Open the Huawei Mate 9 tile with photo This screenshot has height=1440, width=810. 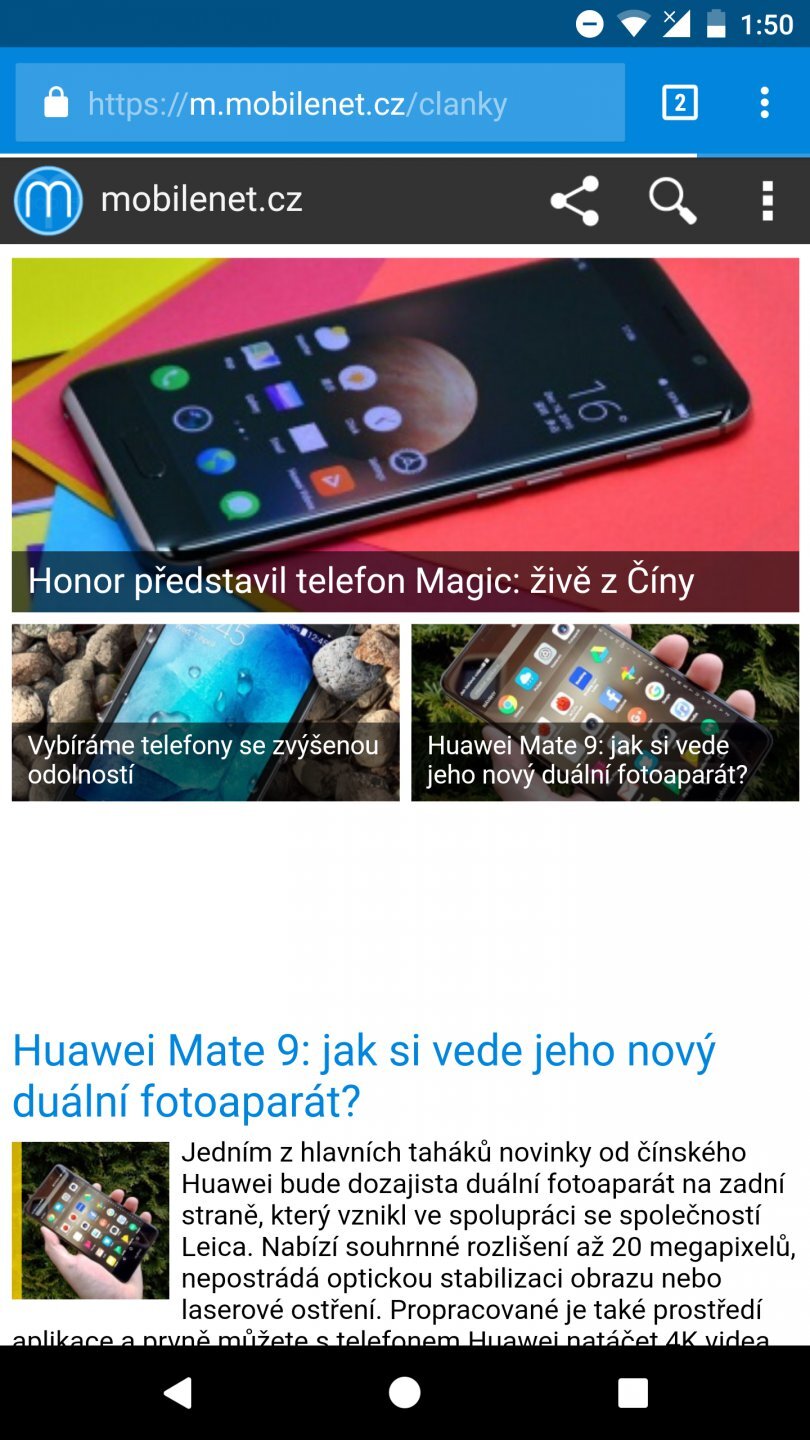pyautogui.click(x=605, y=712)
